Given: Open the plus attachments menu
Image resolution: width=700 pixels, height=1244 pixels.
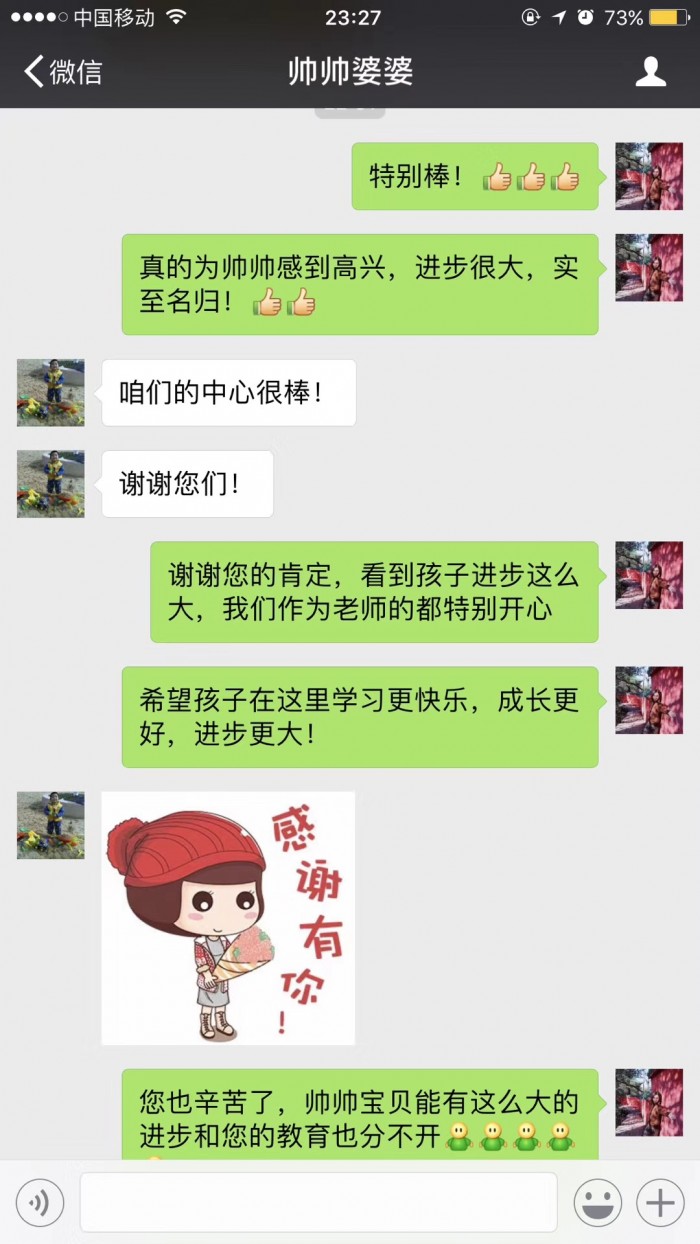Looking at the screenshot, I should point(660,1202).
